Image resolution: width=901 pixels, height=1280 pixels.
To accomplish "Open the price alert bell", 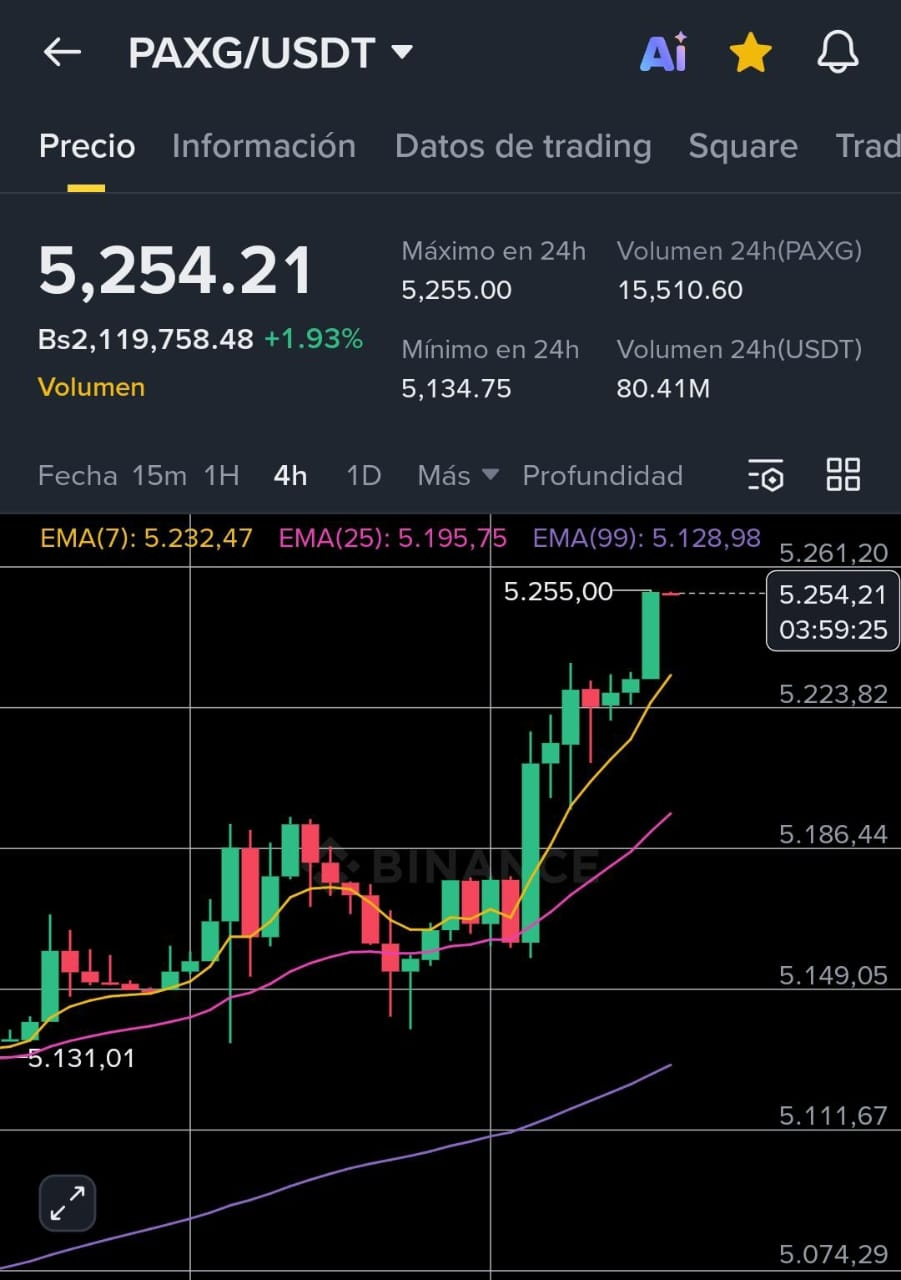I will (837, 53).
